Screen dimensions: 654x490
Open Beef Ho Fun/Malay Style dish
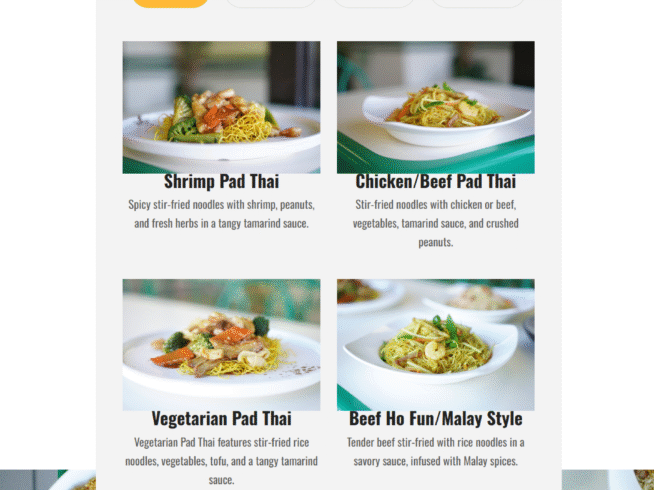tap(435, 345)
